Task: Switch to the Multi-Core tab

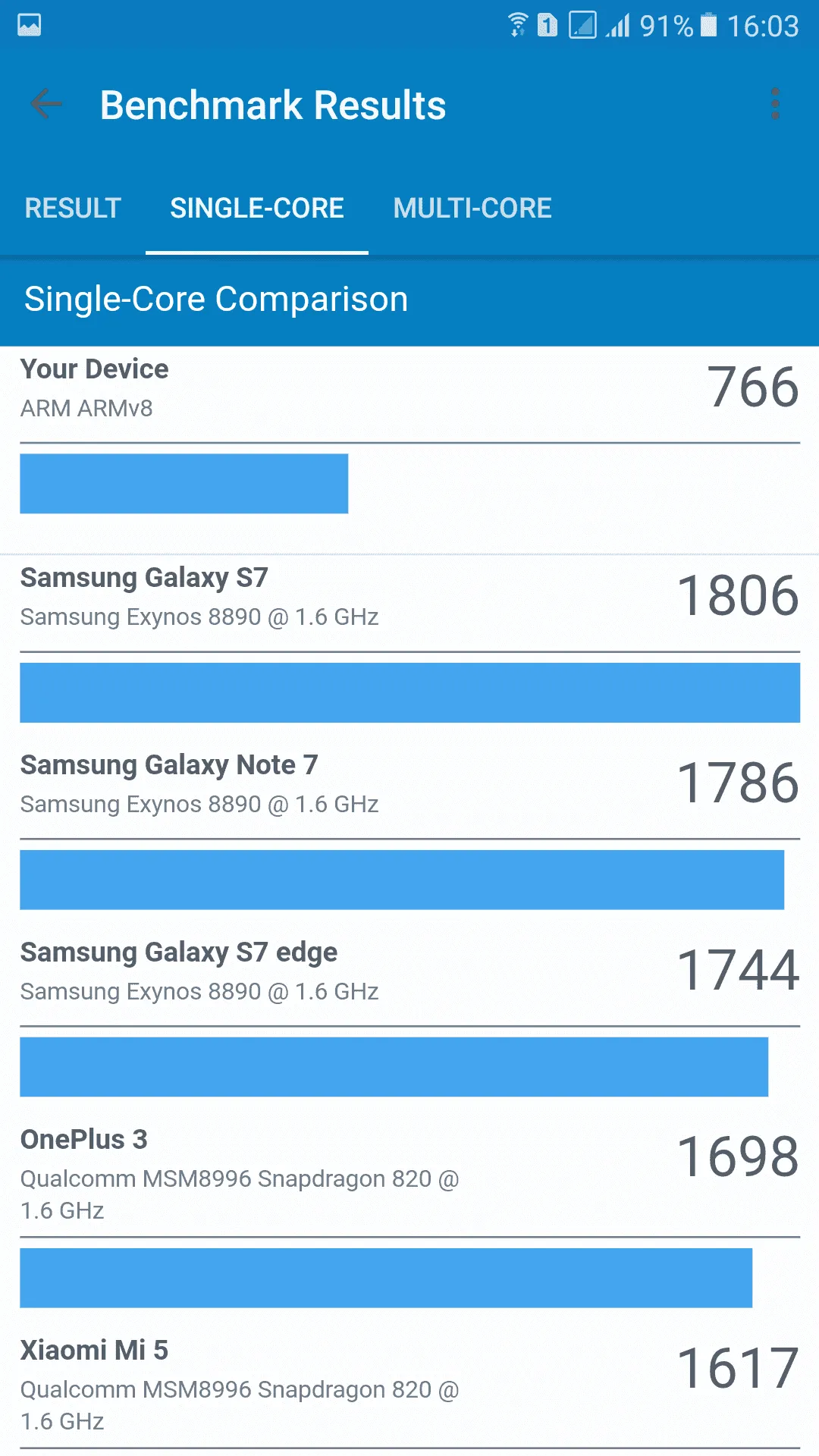Action: pyautogui.click(x=472, y=209)
